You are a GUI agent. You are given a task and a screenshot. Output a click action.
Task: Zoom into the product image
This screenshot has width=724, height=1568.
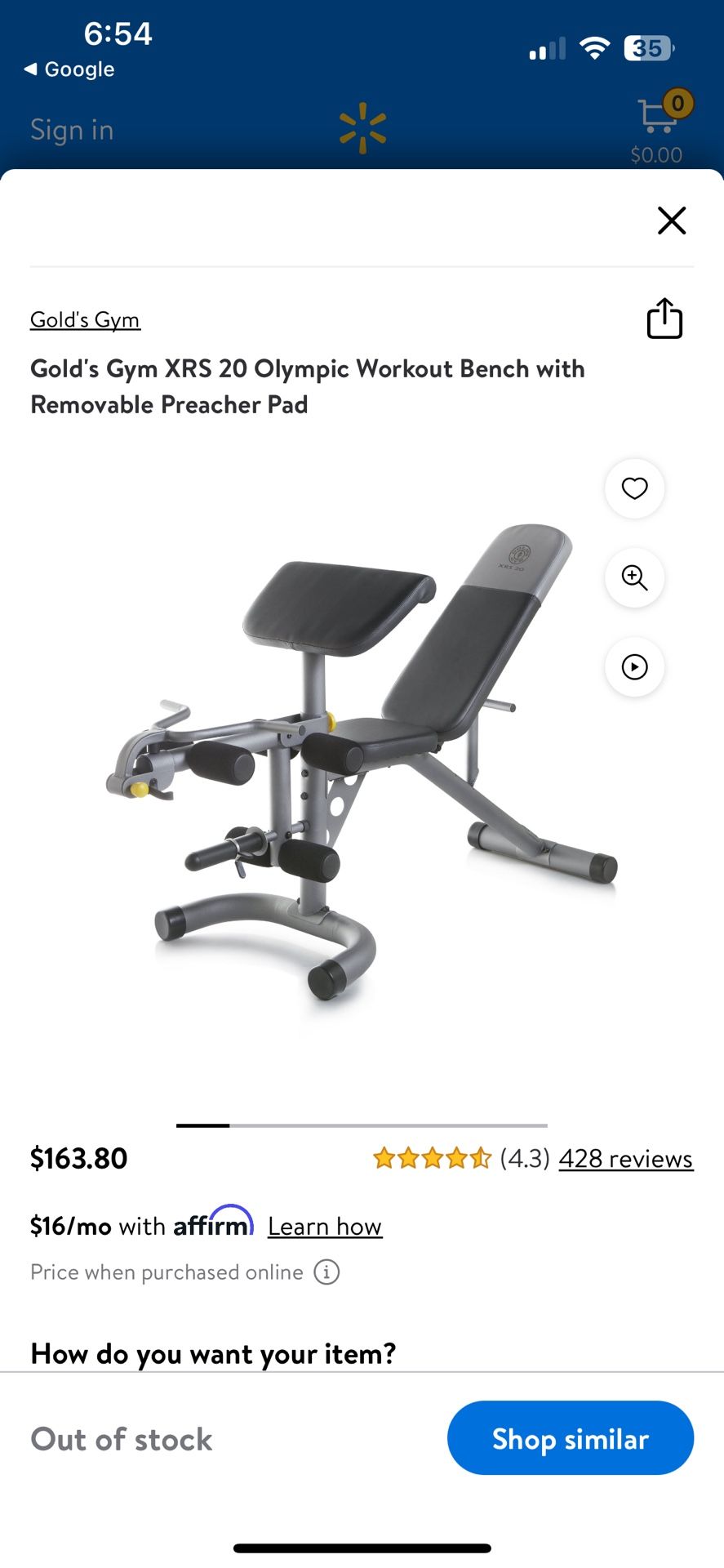634,577
